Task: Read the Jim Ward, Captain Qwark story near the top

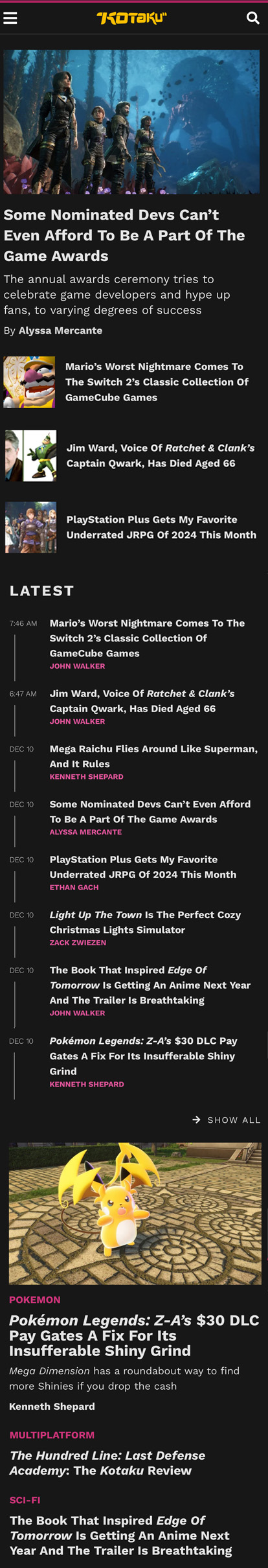Action: click(160, 455)
